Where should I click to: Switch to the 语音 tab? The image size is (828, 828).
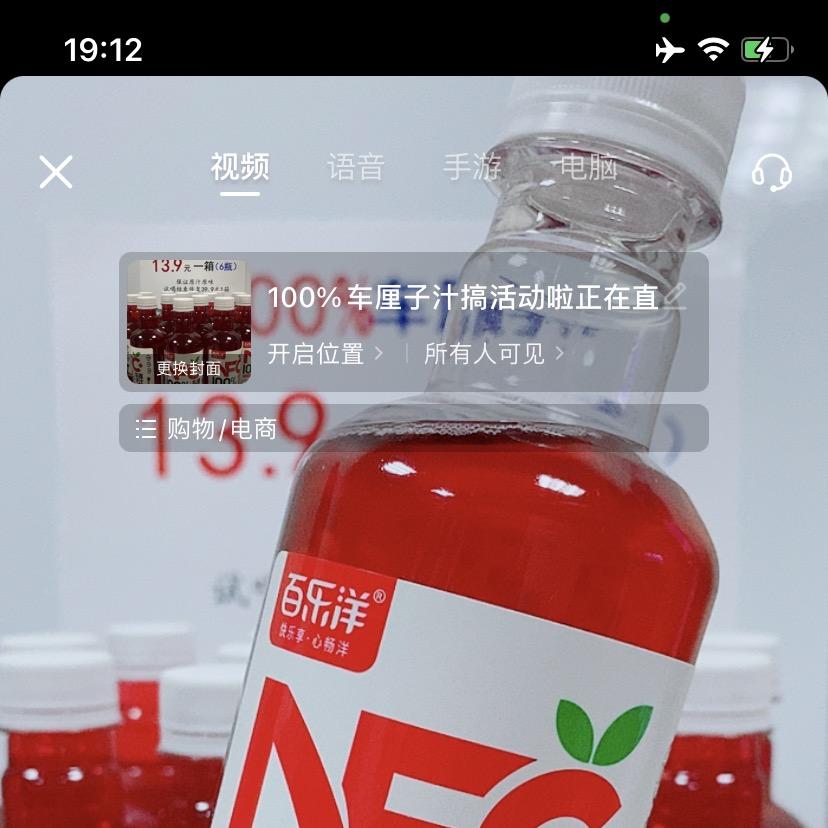[355, 168]
